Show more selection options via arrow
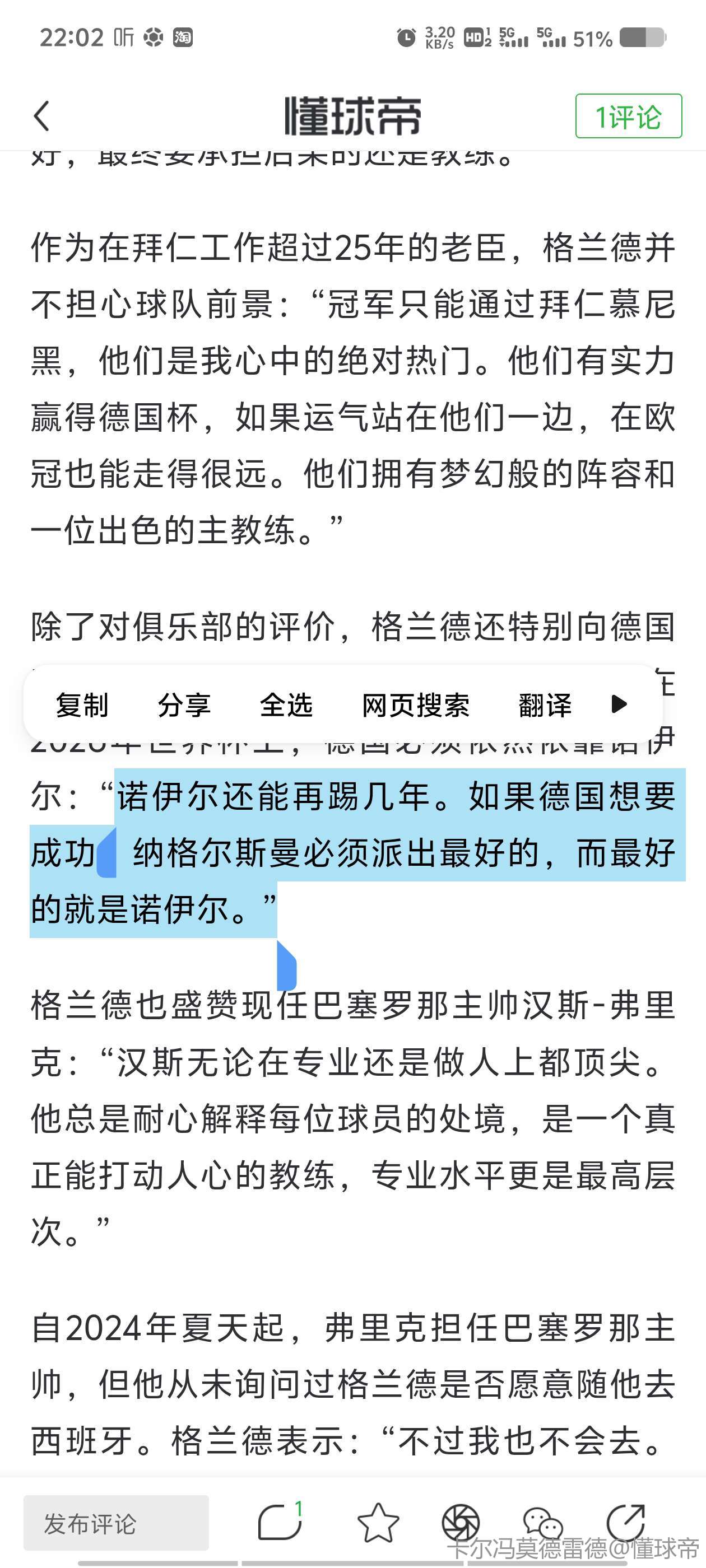Viewport: 706px width, 1568px height. click(x=618, y=704)
